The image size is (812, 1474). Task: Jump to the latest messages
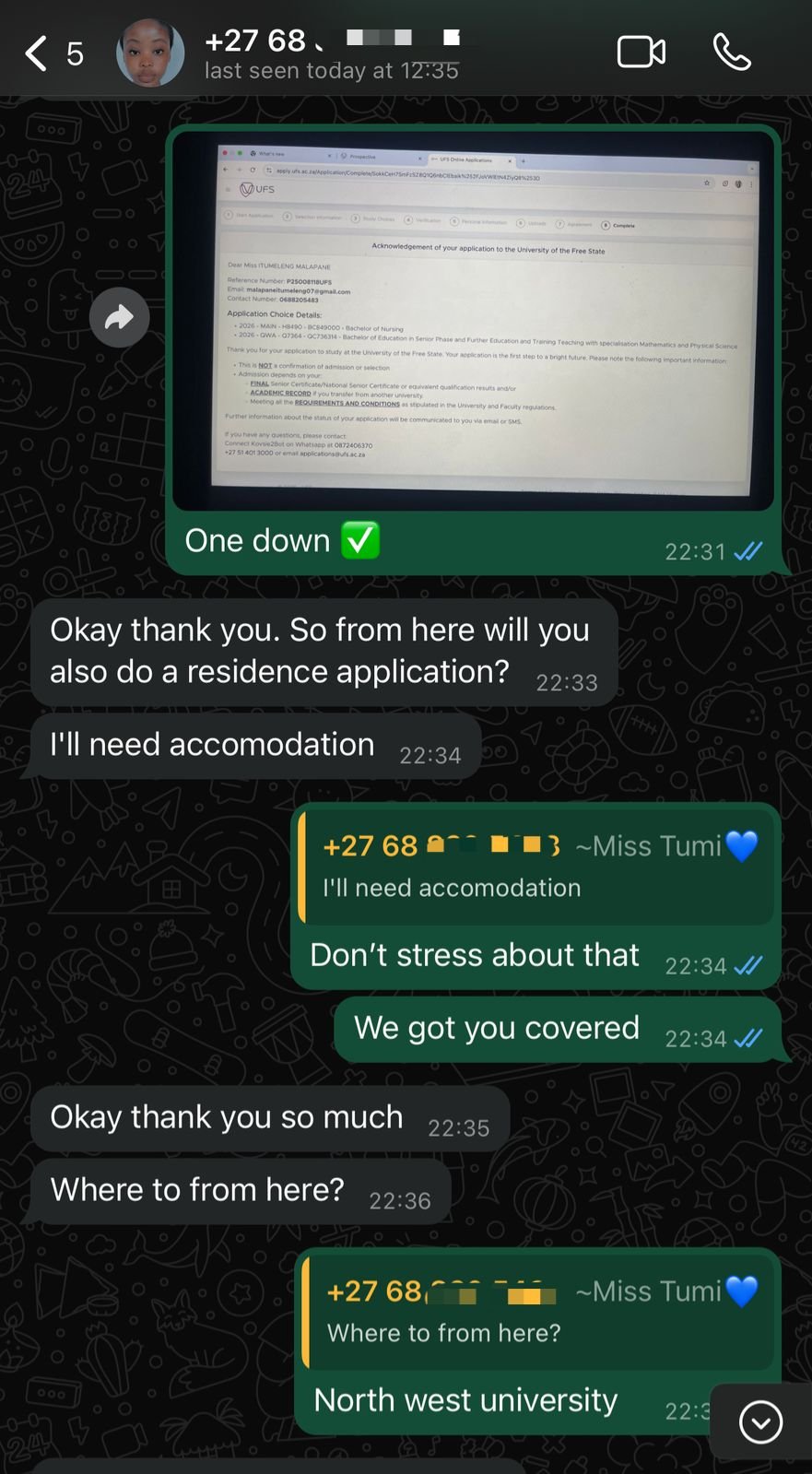[760, 1422]
